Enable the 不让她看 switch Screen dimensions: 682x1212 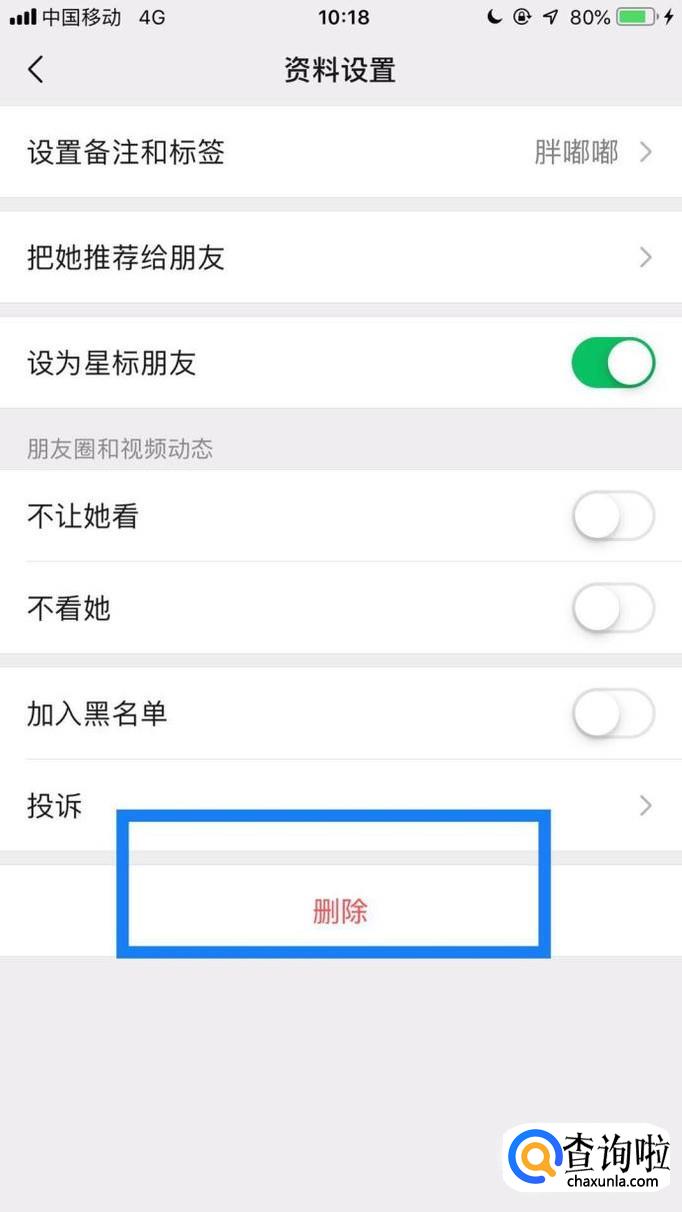click(613, 517)
